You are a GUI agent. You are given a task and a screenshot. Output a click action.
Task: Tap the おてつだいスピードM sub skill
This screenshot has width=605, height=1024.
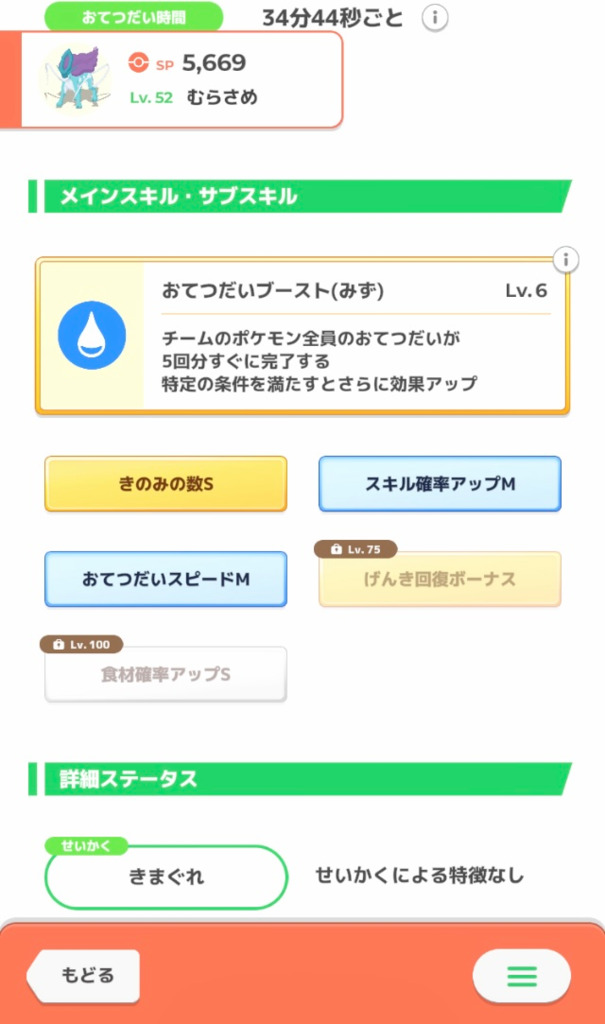(x=166, y=579)
